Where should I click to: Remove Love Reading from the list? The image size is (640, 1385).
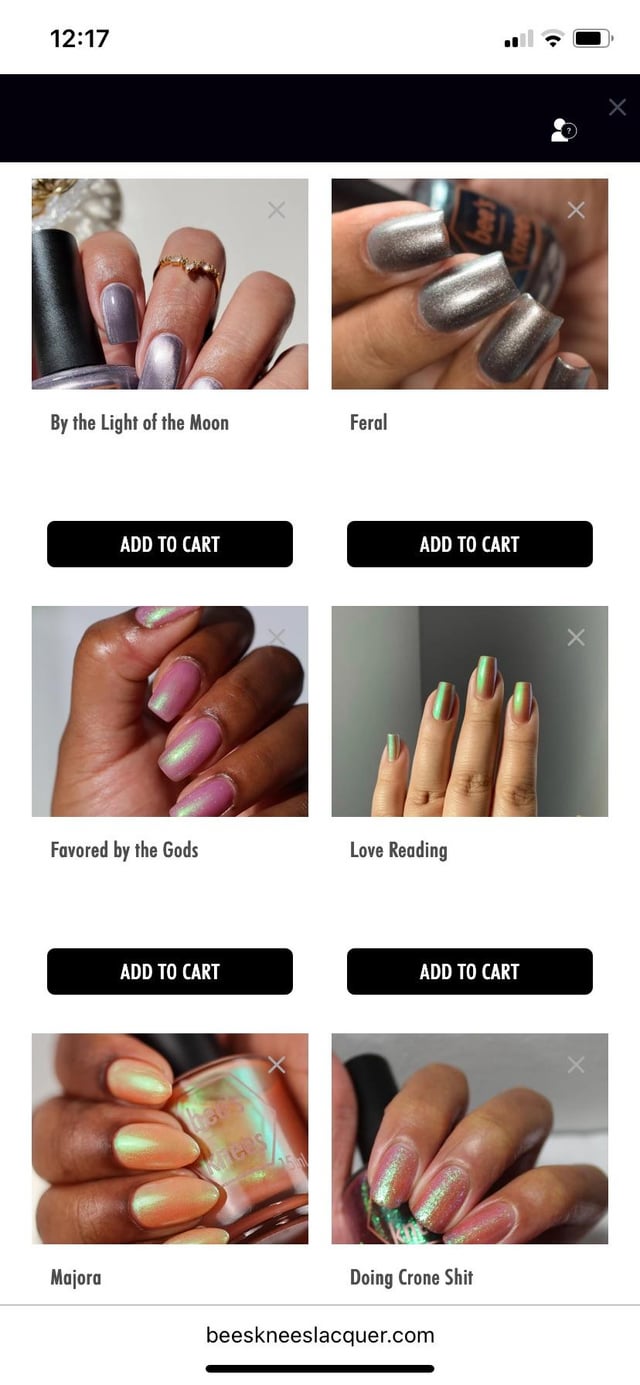point(576,637)
